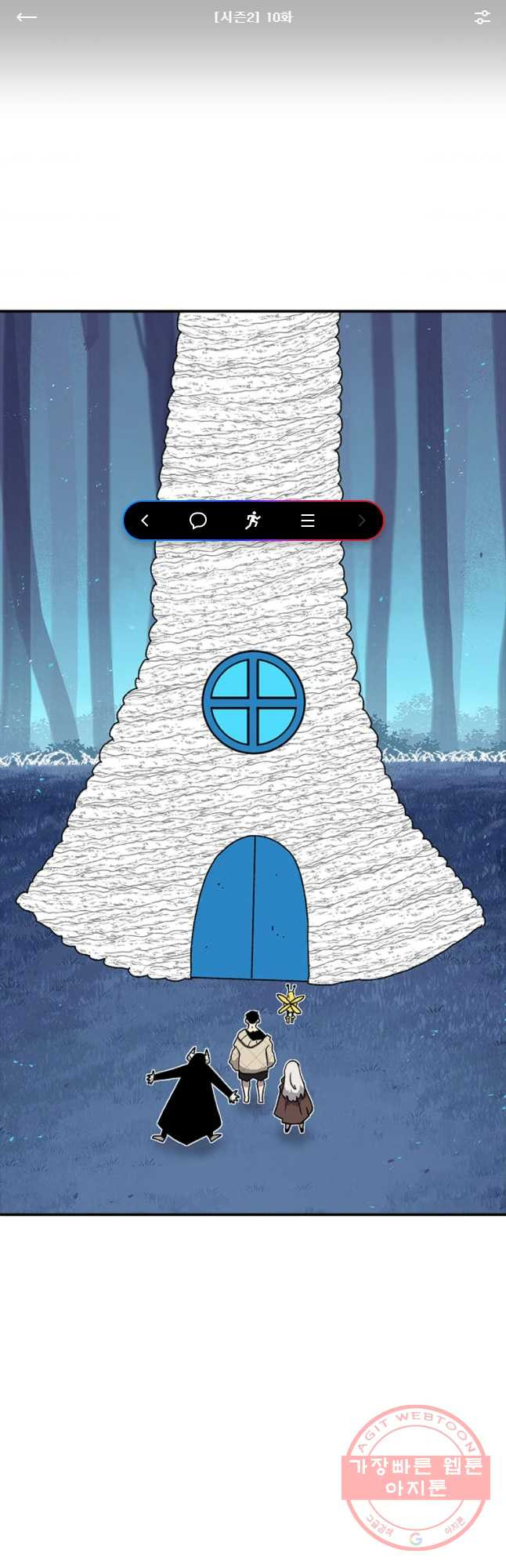Go to the previous episode
The image size is (506, 1568).
coord(145,521)
